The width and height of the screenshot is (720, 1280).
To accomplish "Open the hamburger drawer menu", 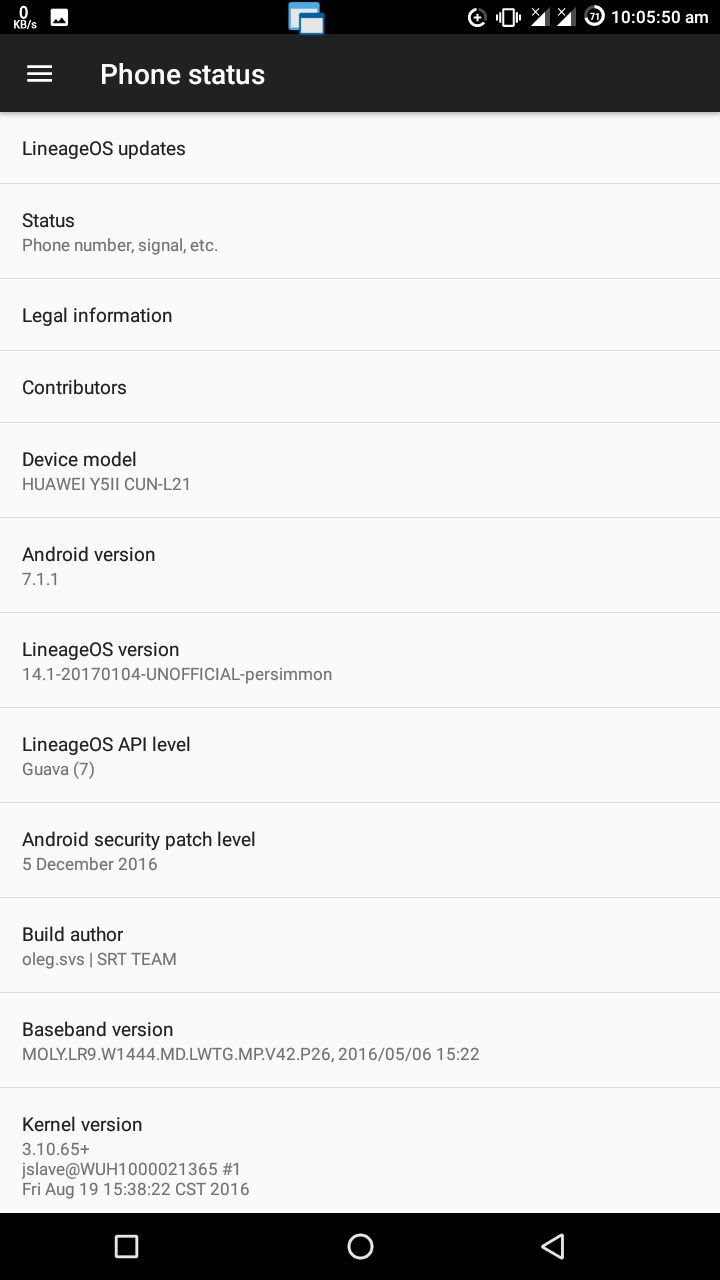I will click(39, 74).
